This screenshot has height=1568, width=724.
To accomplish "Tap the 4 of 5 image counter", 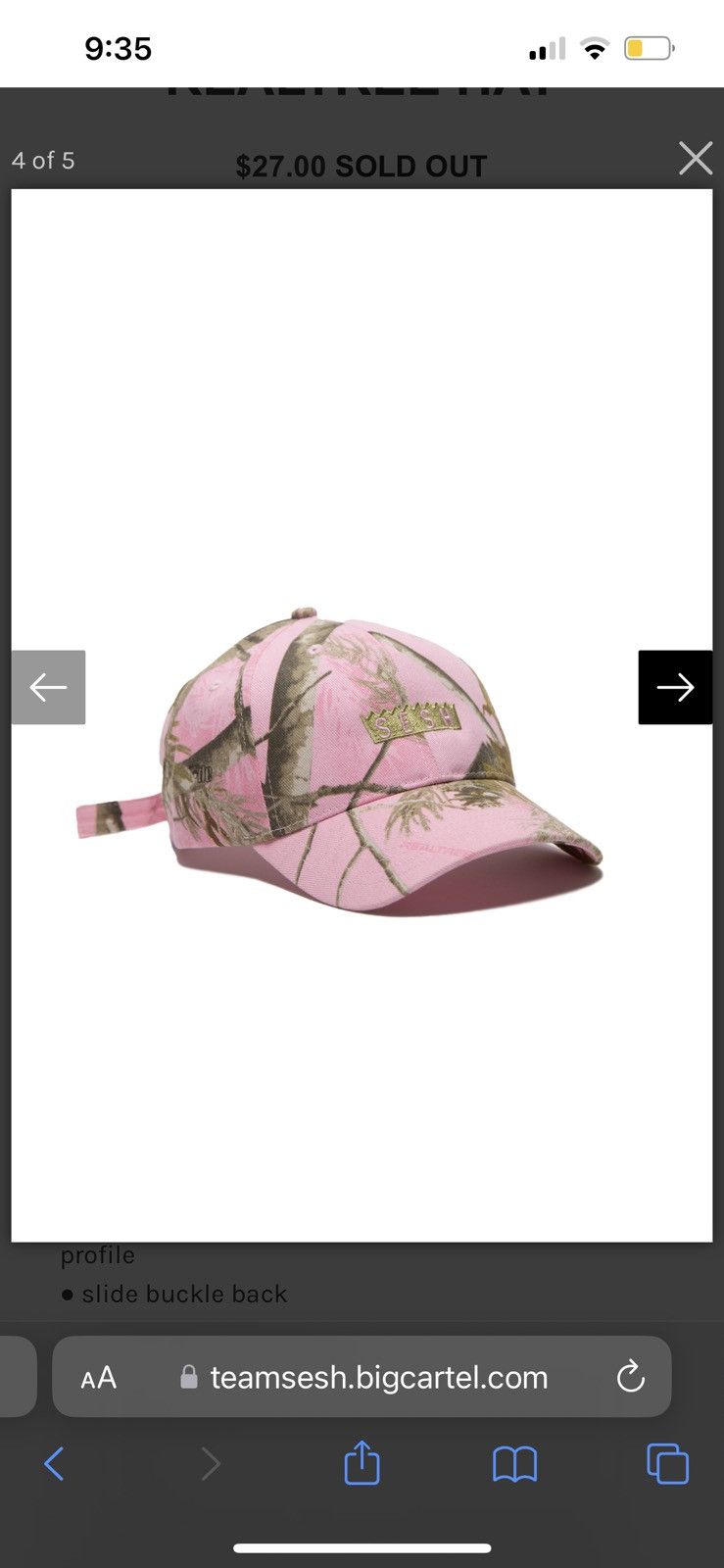I will tap(44, 160).
